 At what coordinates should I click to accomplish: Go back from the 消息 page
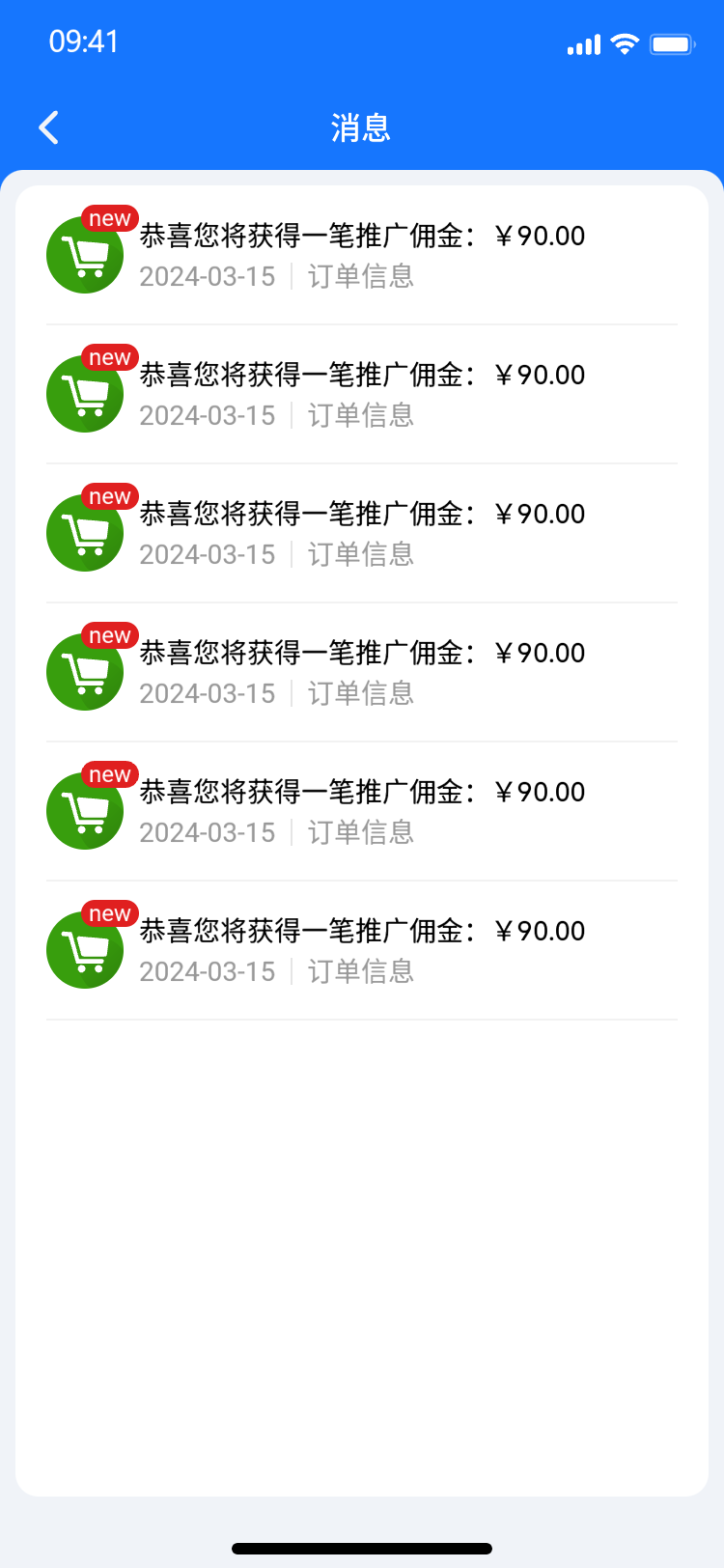pos(49,127)
